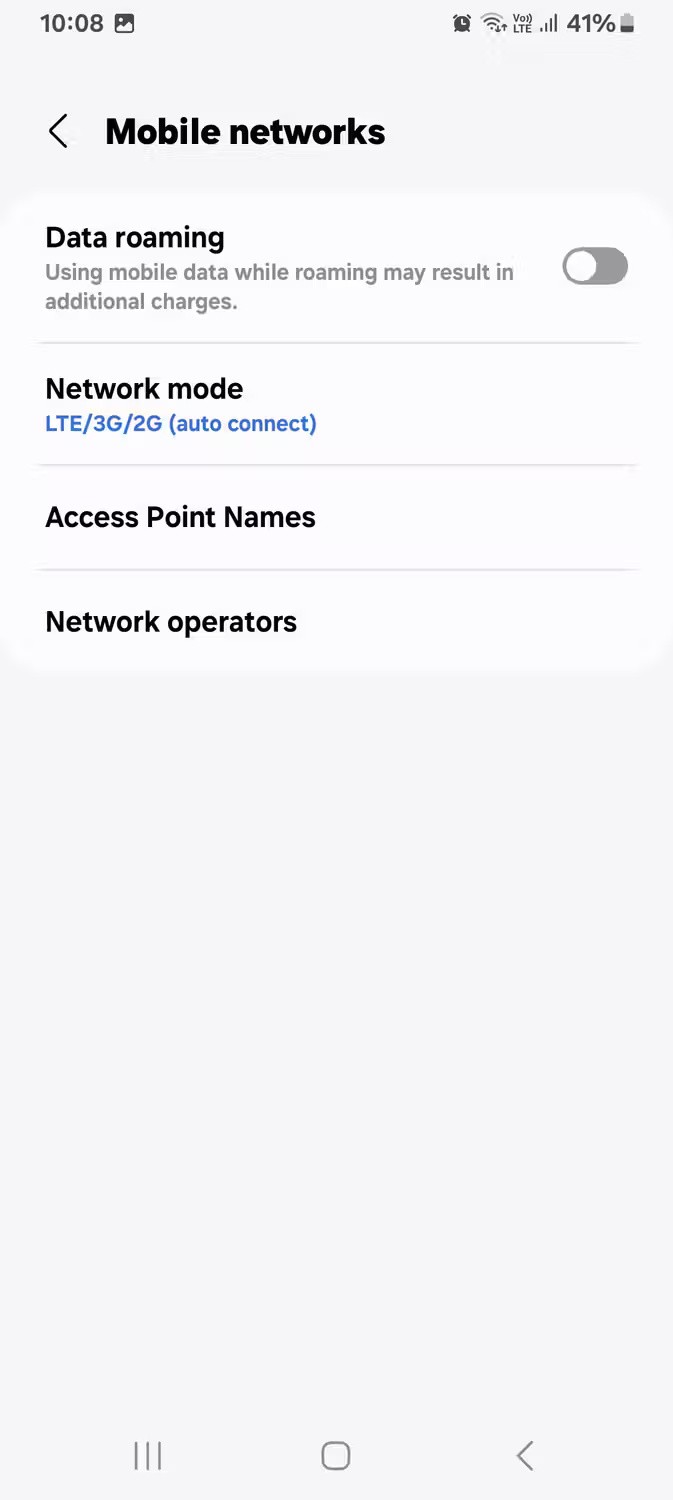673x1500 pixels.
Task: Open recent apps from navigation bar
Action: point(148,1455)
